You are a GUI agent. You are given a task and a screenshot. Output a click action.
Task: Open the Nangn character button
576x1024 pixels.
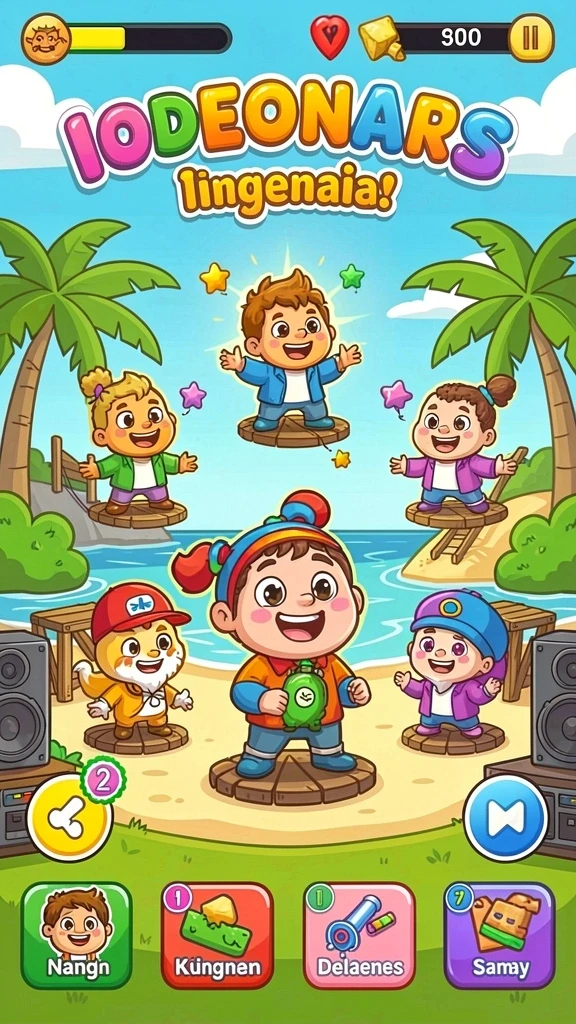point(76,935)
